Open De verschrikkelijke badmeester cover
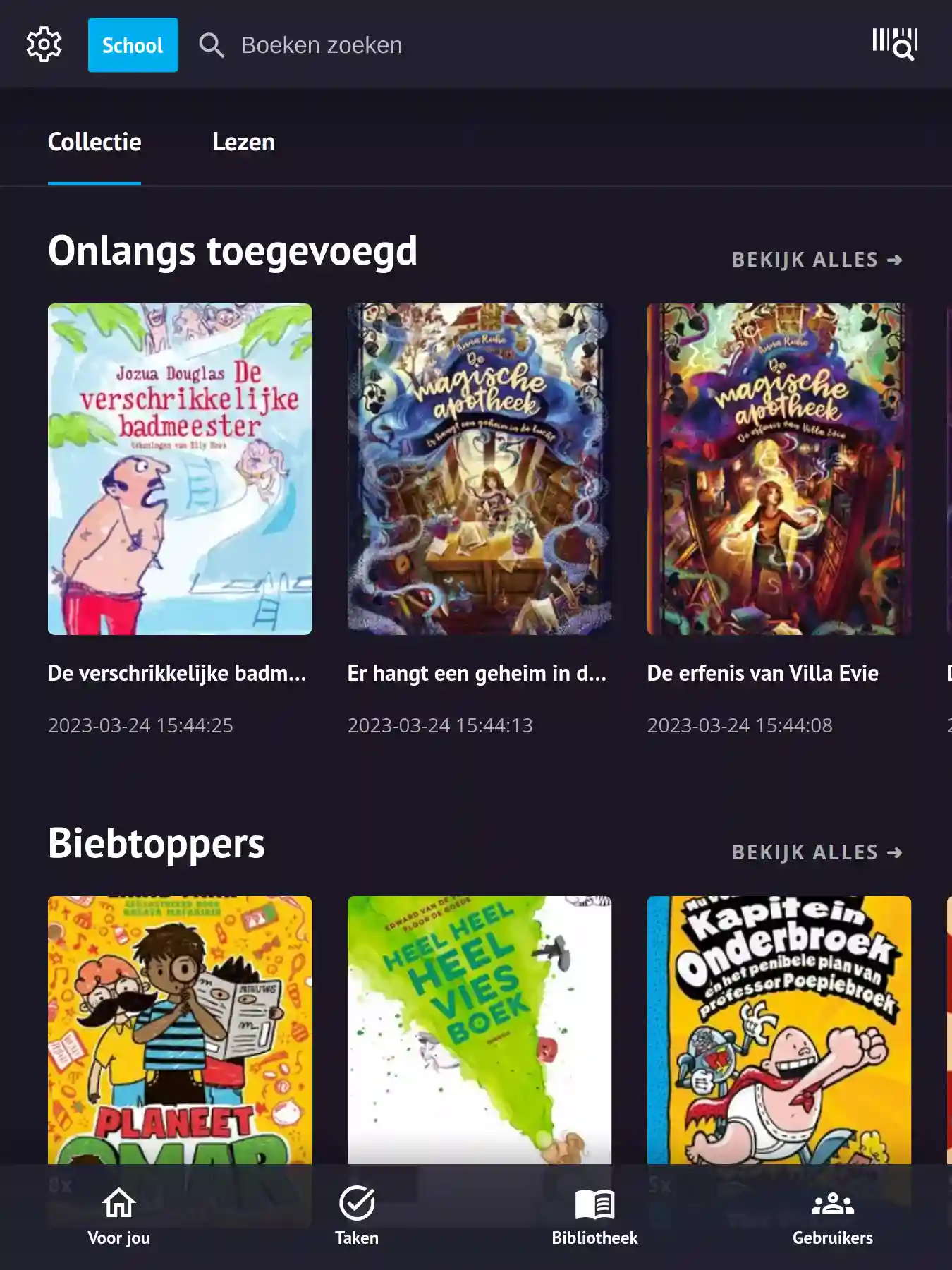 (179, 469)
